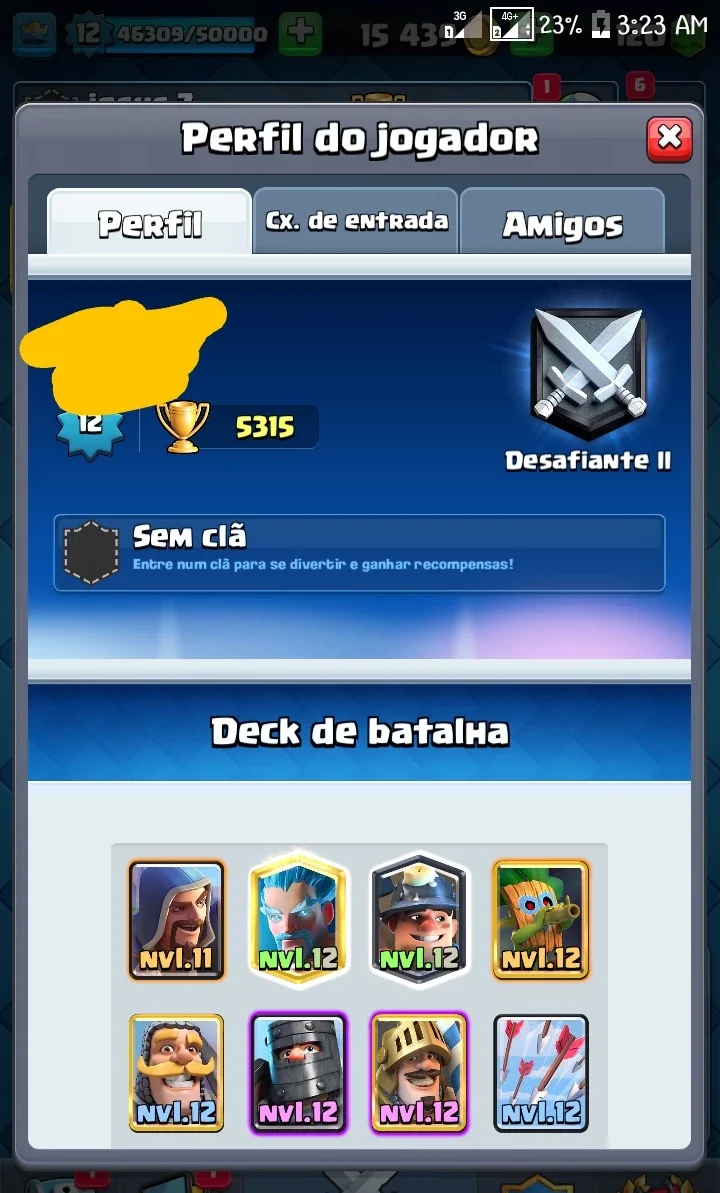Viewport: 720px width, 1193px height.
Task: Select the Perfil tab
Action: [x=149, y=221]
